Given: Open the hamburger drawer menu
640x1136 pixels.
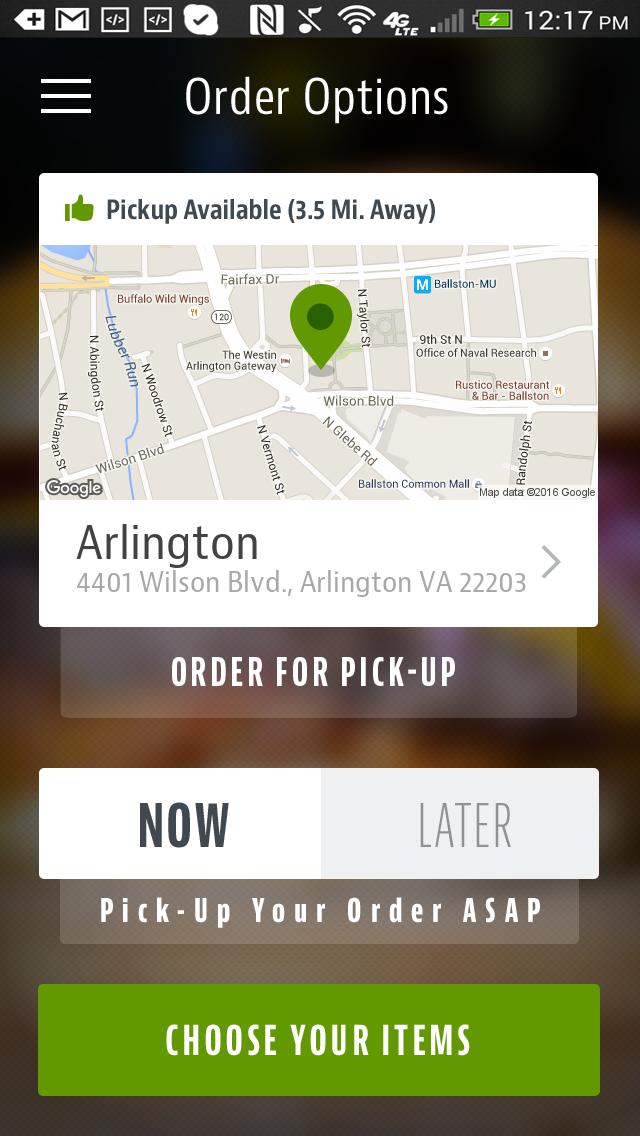Looking at the screenshot, I should [66, 96].
